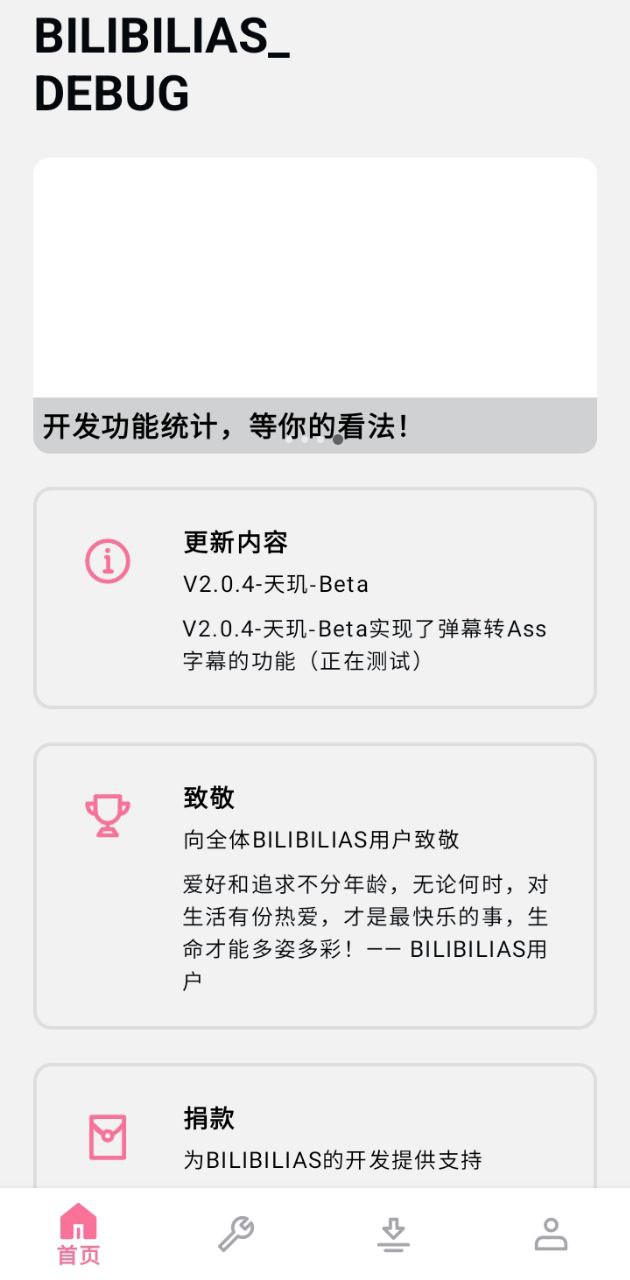Open the 致敬 card
This screenshot has width=630, height=1280.
(x=315, y=885)
